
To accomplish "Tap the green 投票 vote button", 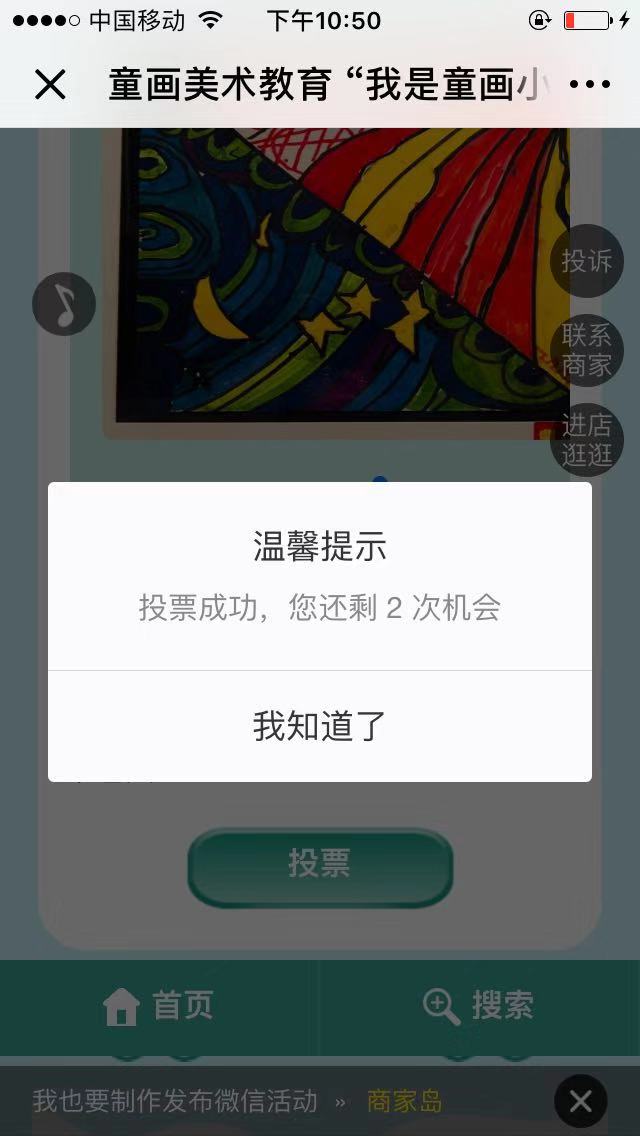I will [x=320, y=863].
